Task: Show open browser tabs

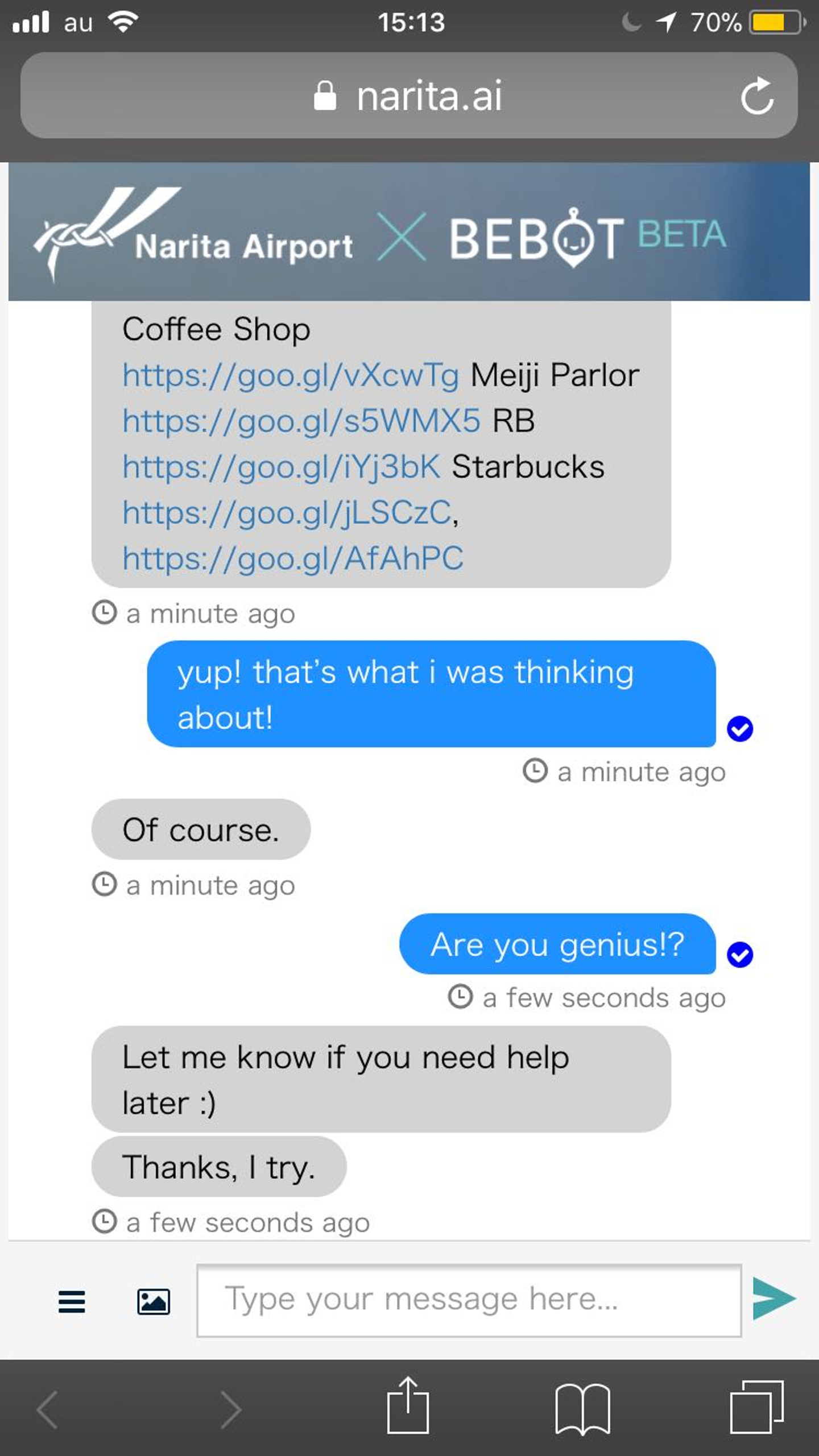Action: point(757,1407)
